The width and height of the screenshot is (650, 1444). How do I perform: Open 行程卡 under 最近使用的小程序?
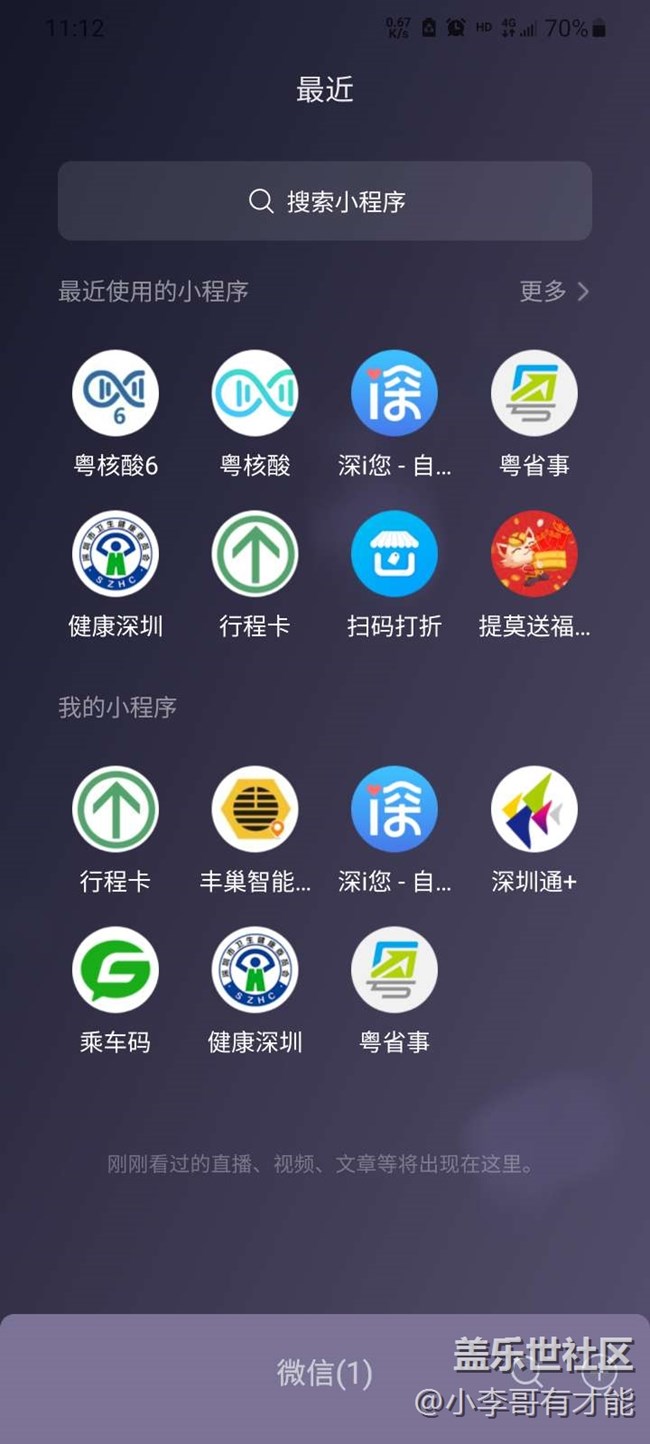tap(255, 554)
